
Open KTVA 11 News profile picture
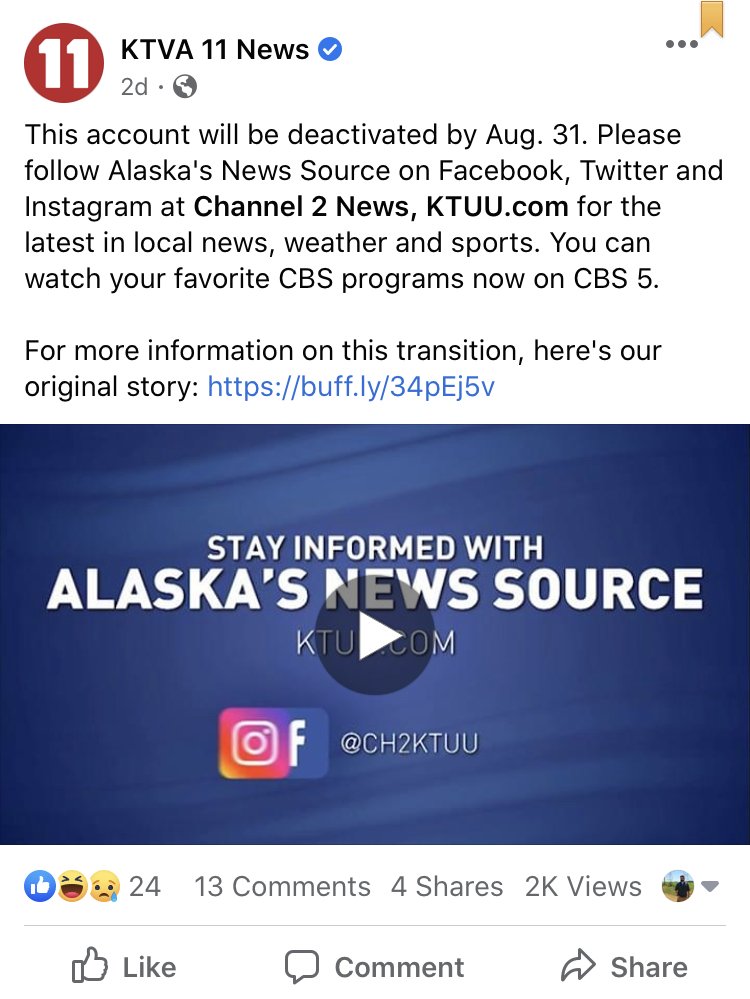(64, 64)
